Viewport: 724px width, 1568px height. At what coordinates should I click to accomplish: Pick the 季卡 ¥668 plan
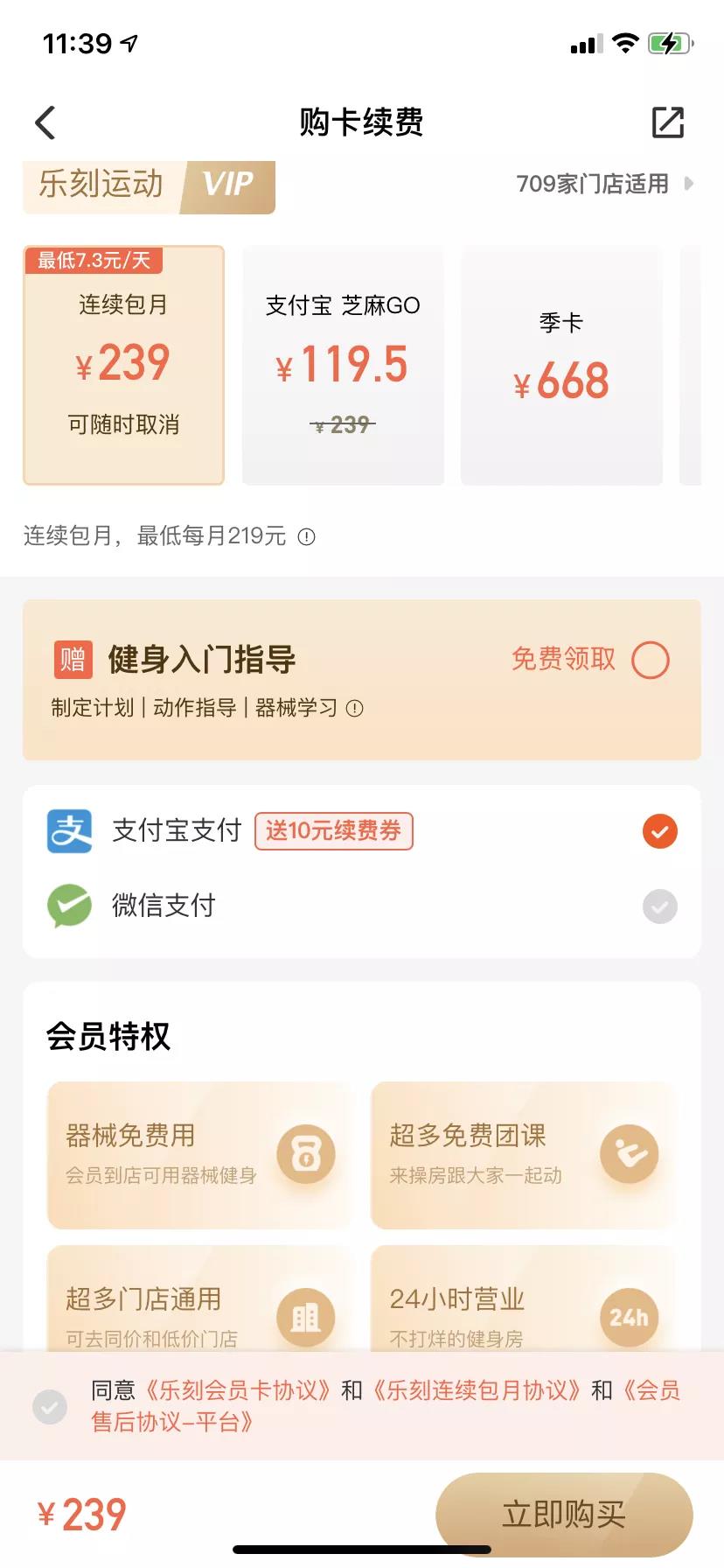tap(561, 365)
